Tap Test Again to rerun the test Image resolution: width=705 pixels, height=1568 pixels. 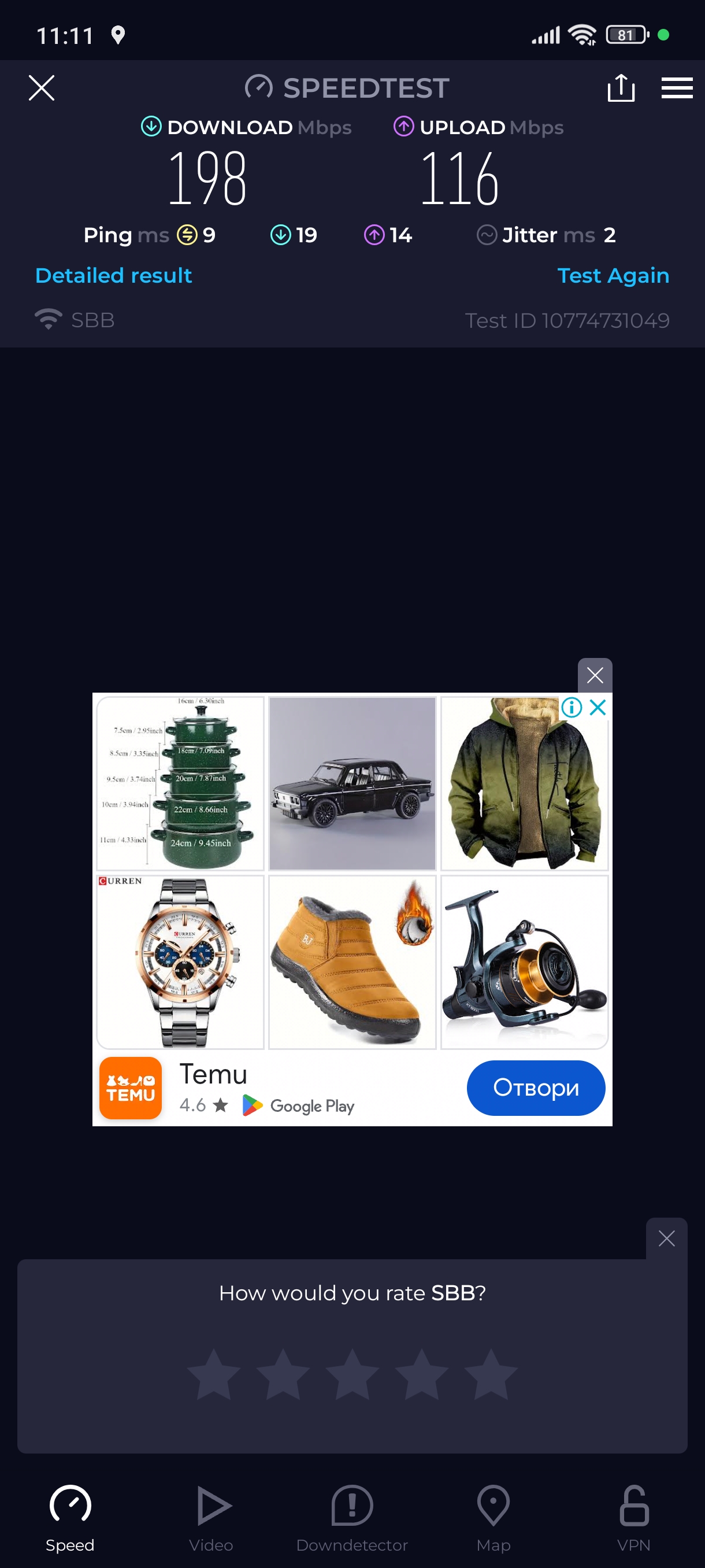point(613,276)
